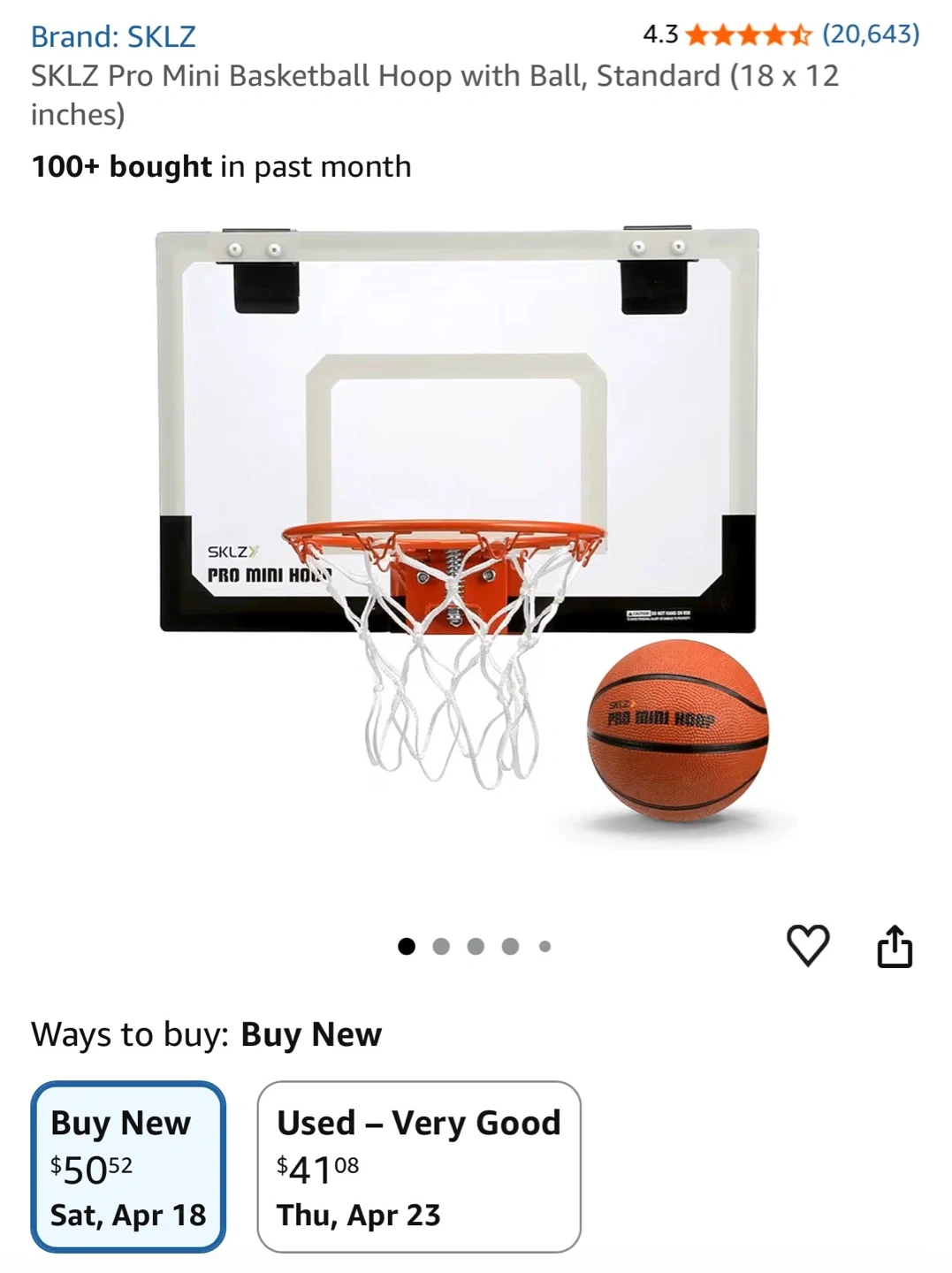Jump to second image via page dot
952x1273 pixels.
pyautogui.click(x=441, y=947)
